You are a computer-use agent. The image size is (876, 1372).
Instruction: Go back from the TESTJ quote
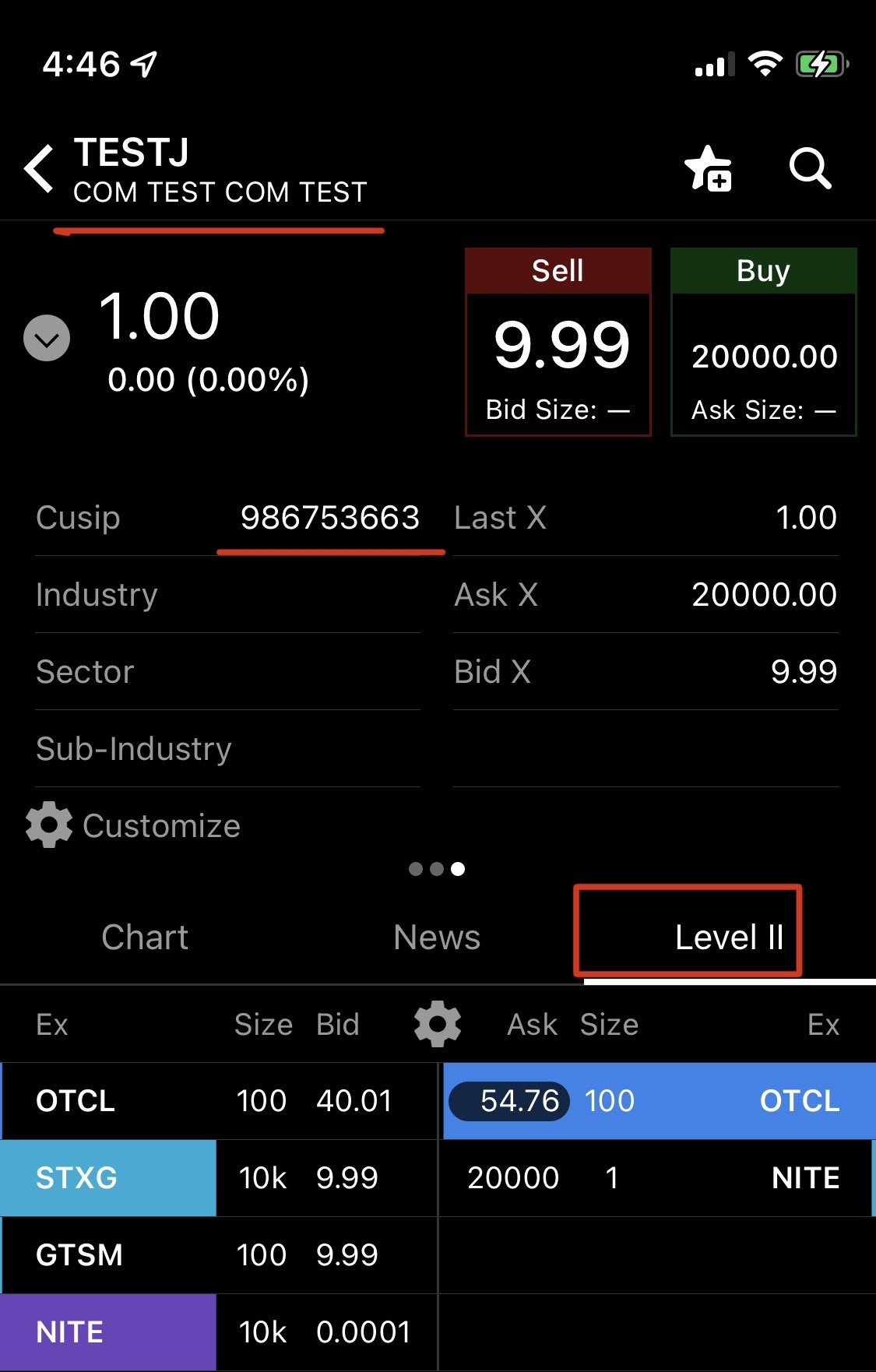coord(39,168)
